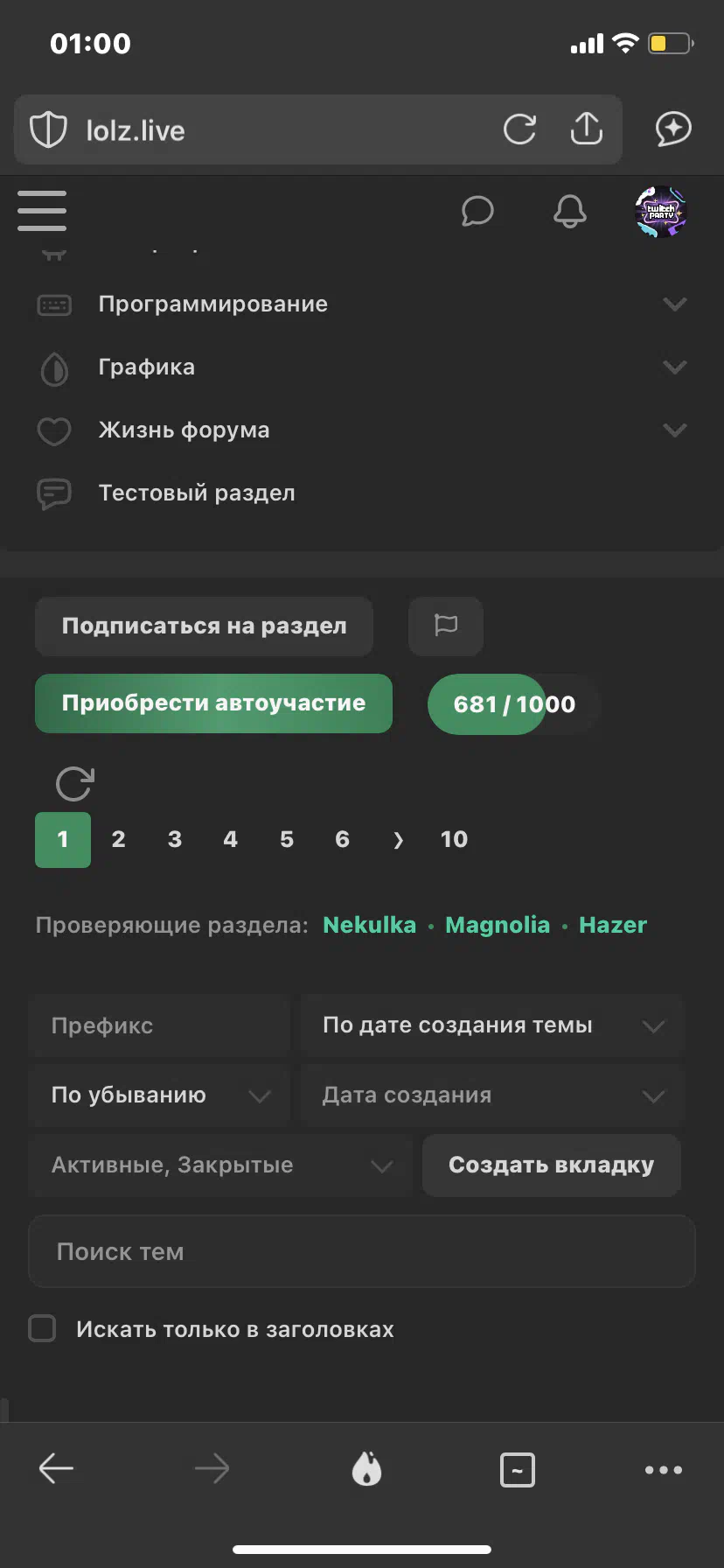Screen dimensions: 724x1568
Task: Open Nekulka's profile link
Action: point(370,925)
